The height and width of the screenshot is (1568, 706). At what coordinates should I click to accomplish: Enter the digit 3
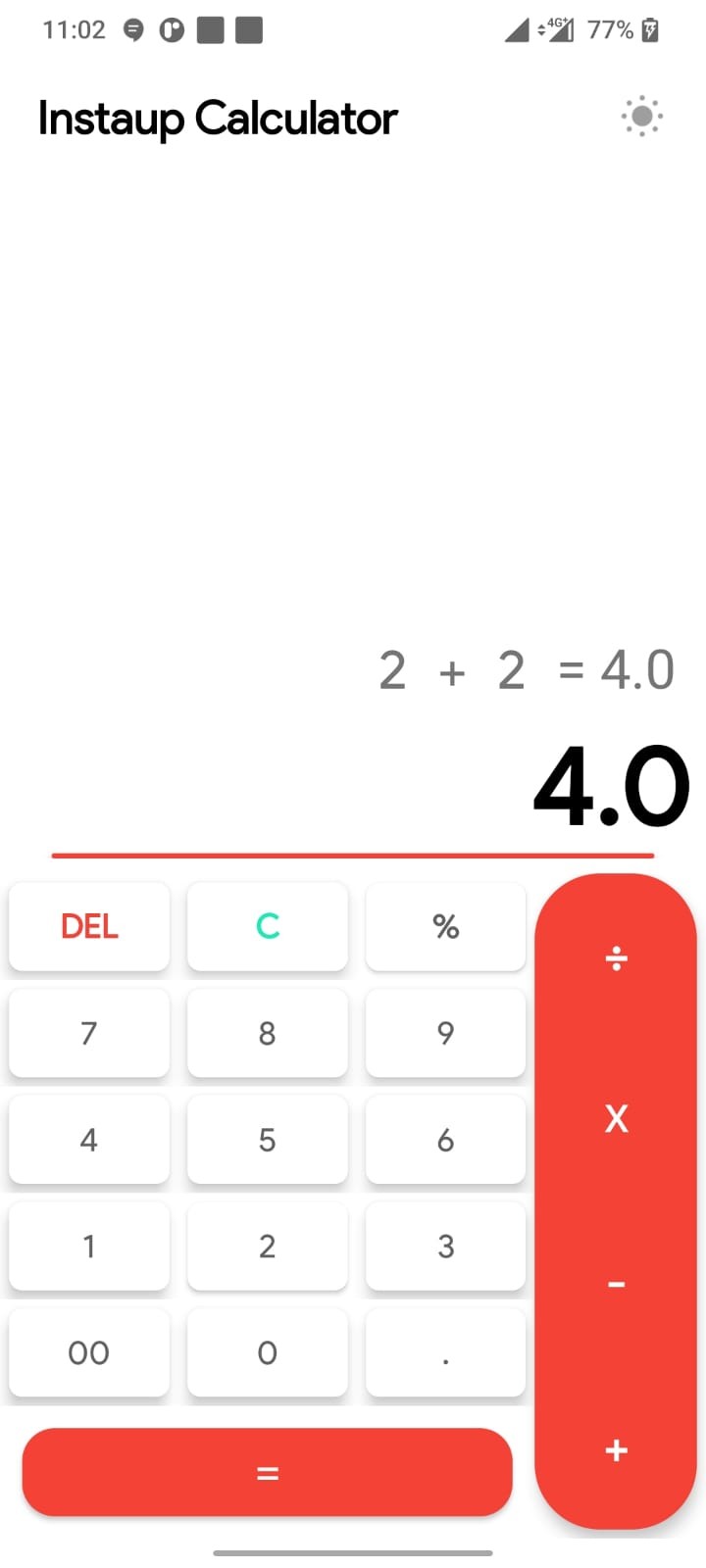(445, 1247)
